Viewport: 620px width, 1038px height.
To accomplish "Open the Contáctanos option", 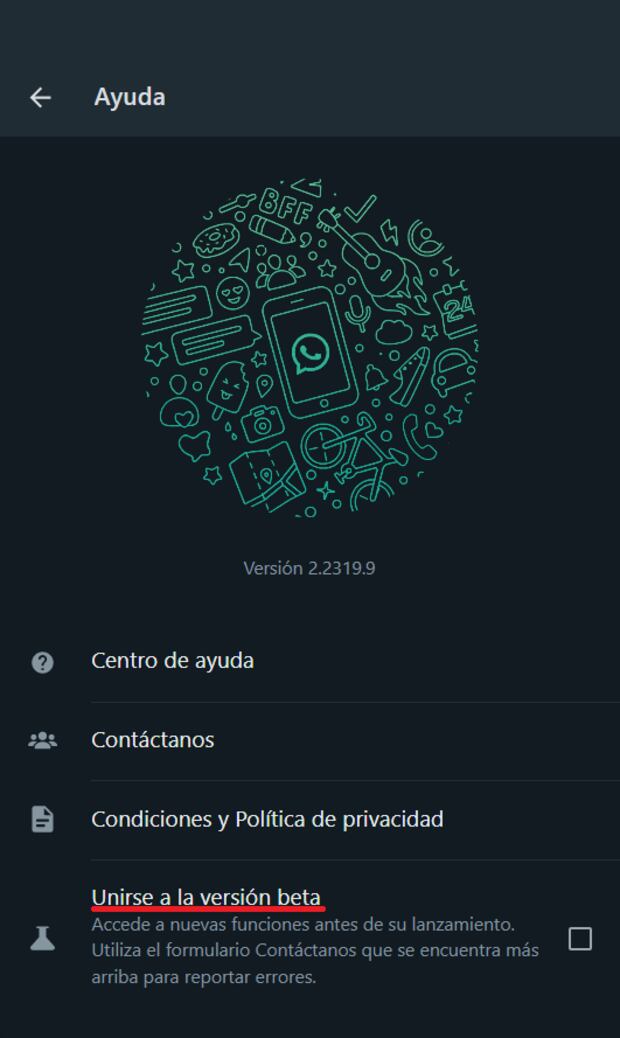I will point(153,740).
